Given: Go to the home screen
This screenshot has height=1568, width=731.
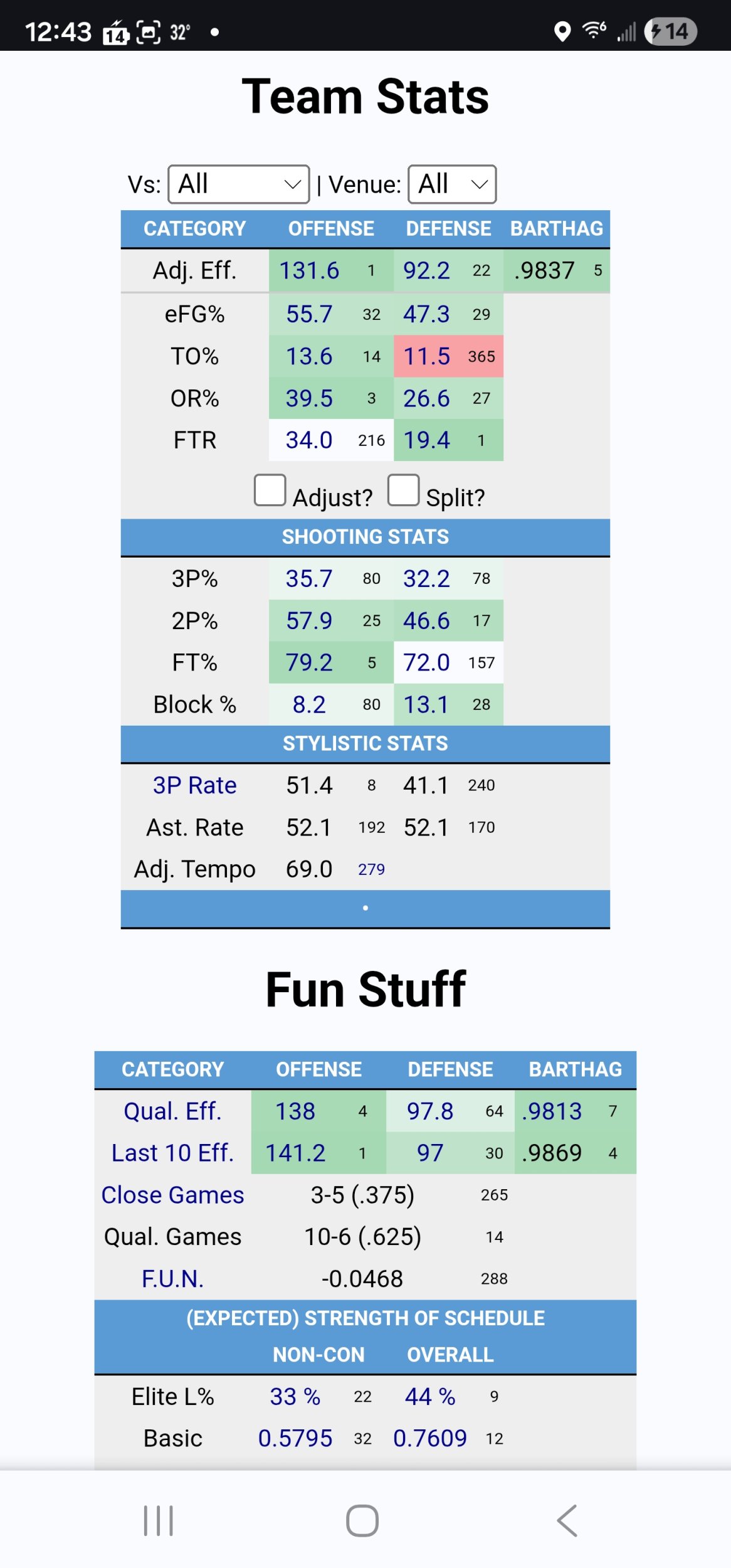Looking at the screenshot, I should point(362,1520).
